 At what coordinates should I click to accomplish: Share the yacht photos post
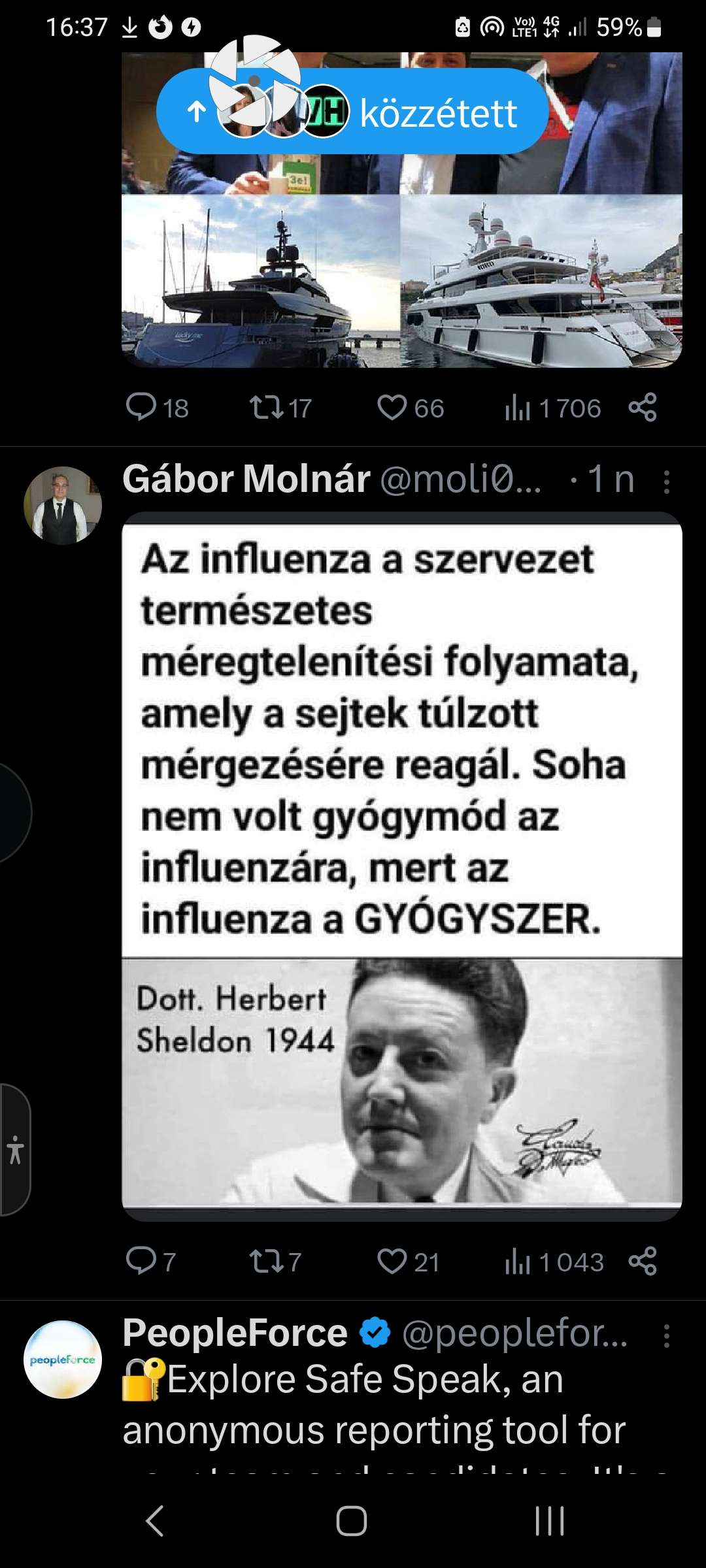642,407
